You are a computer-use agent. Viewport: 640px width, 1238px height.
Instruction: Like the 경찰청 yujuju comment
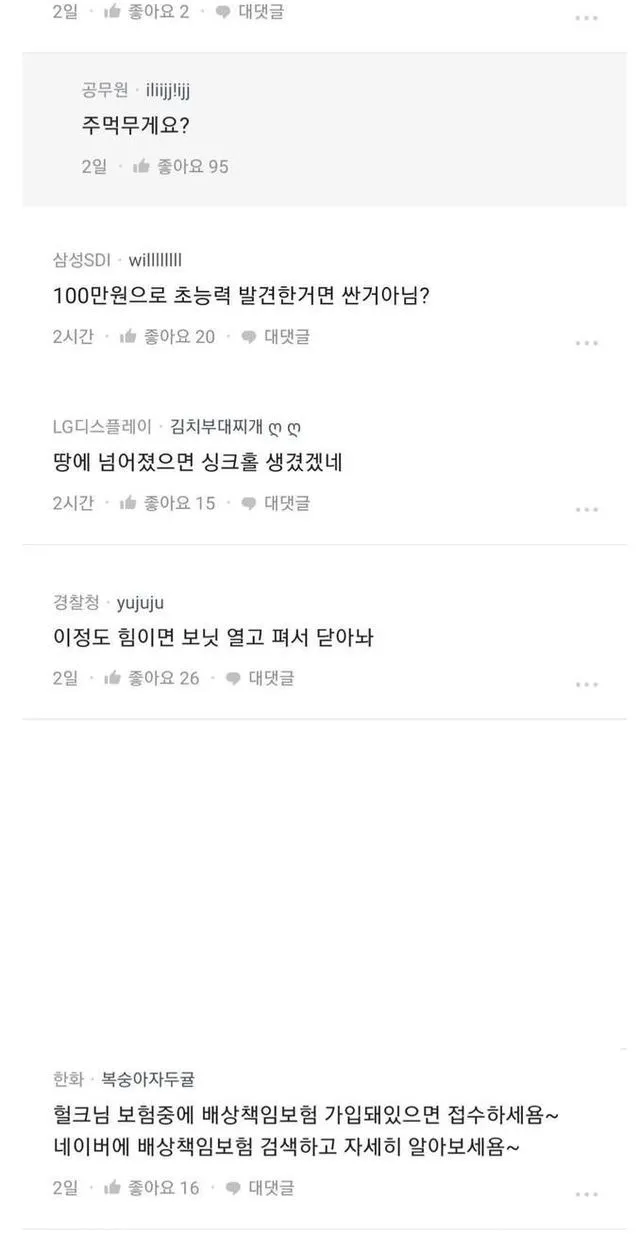click(x=152, y=678)
